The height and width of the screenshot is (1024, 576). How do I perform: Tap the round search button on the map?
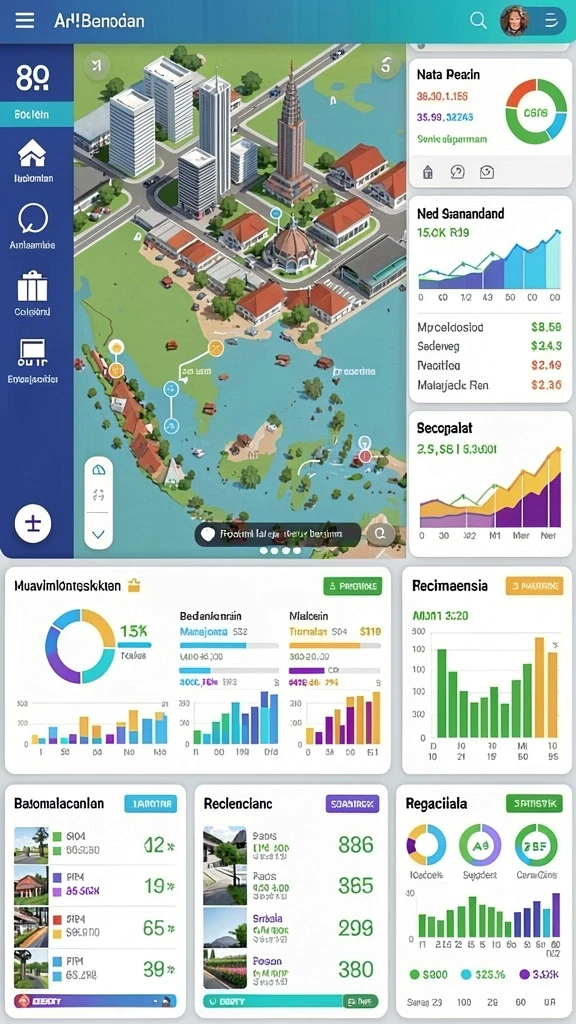coord(379,534)
